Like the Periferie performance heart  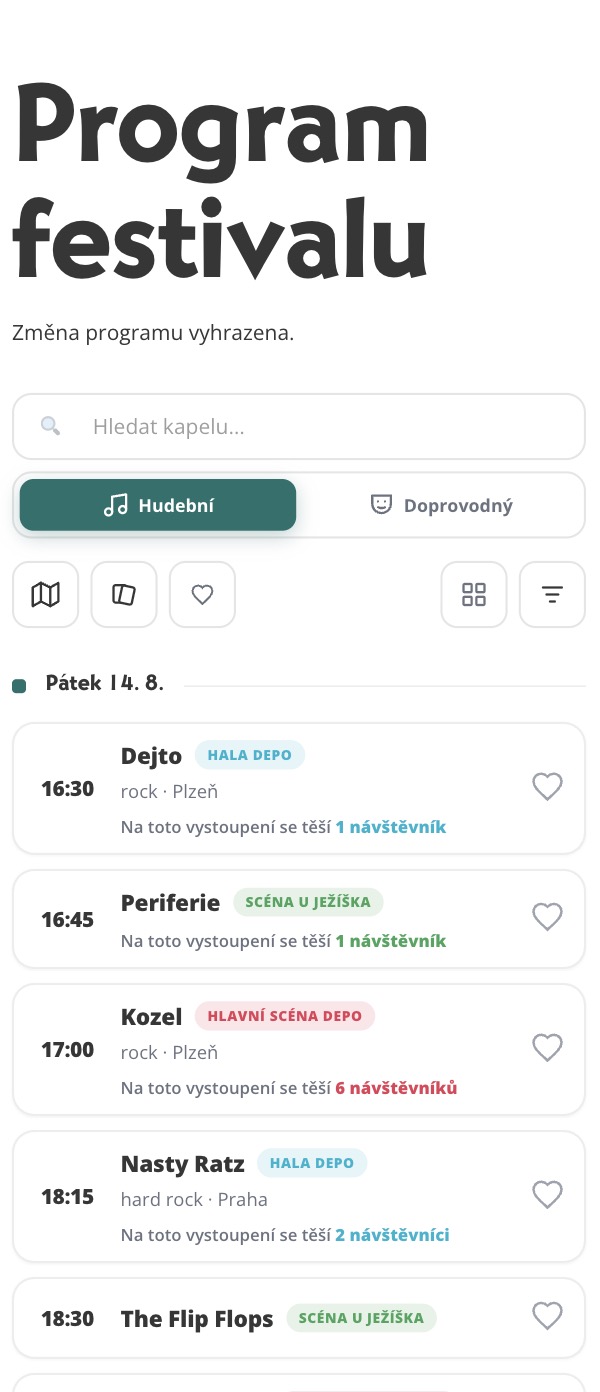pyautogui.click(x=547, y=918)
